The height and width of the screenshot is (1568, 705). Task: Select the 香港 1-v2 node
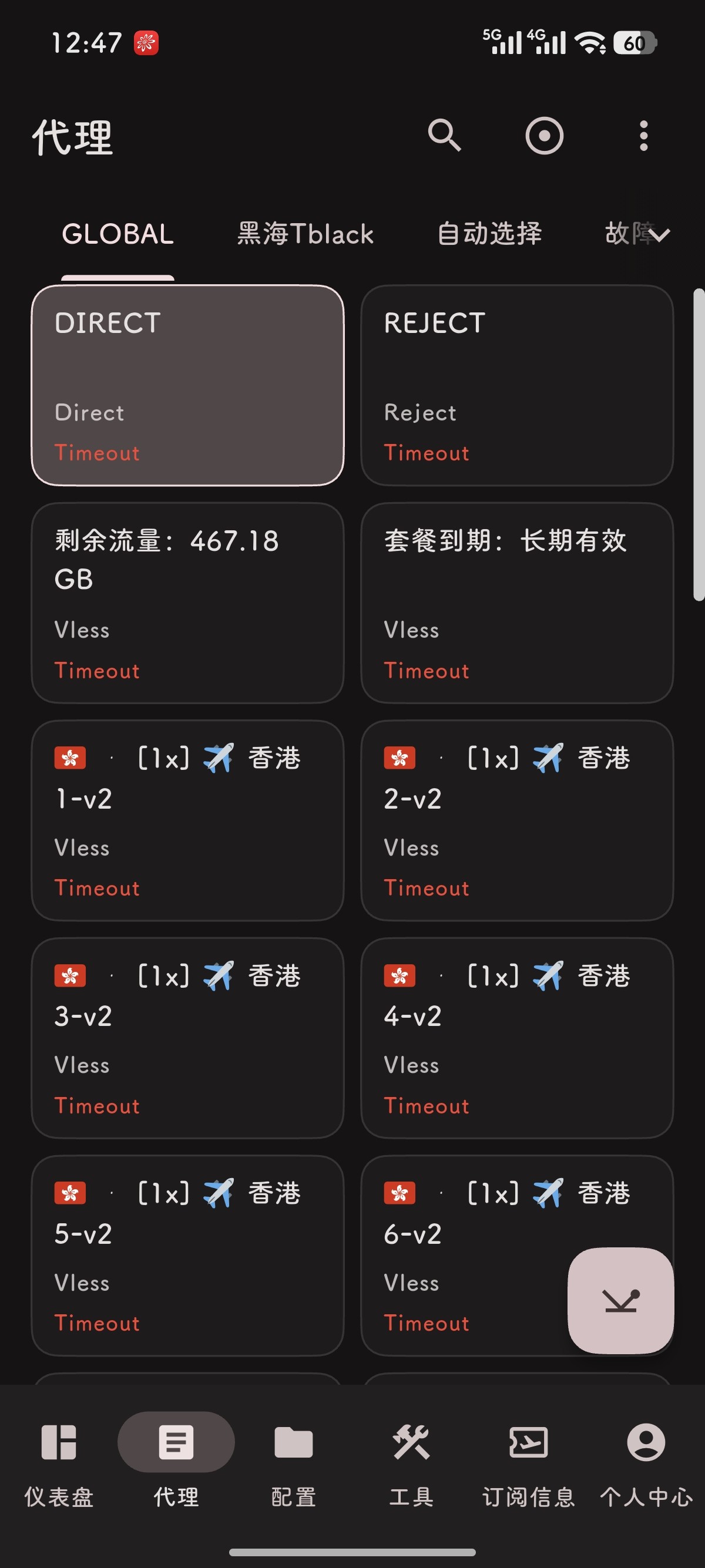click(187, 820)
